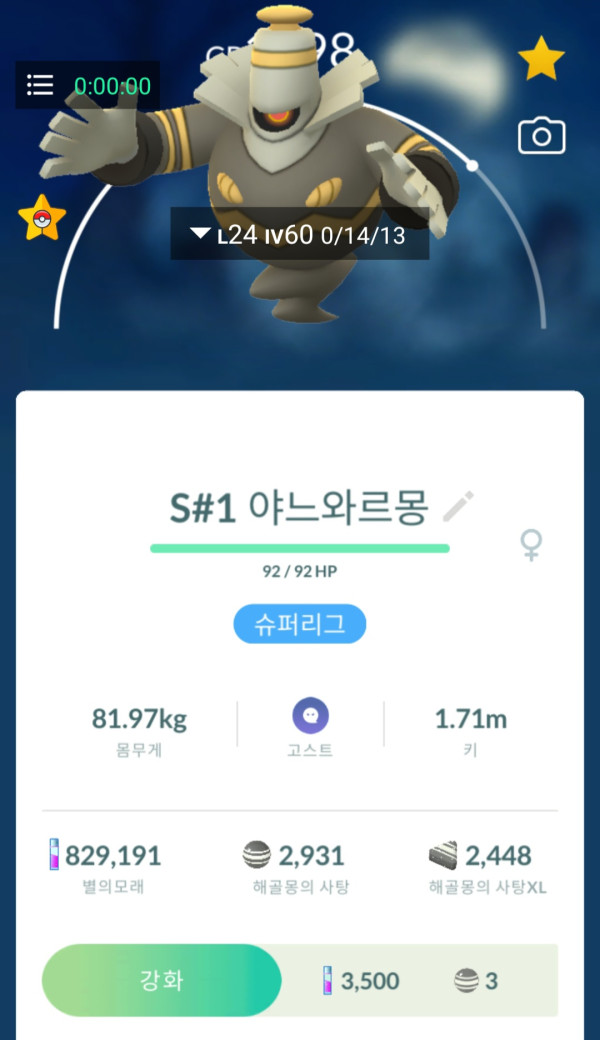Tap the pencil to rename 야느와르몽
600x1040 pixels.
[458, 507]
